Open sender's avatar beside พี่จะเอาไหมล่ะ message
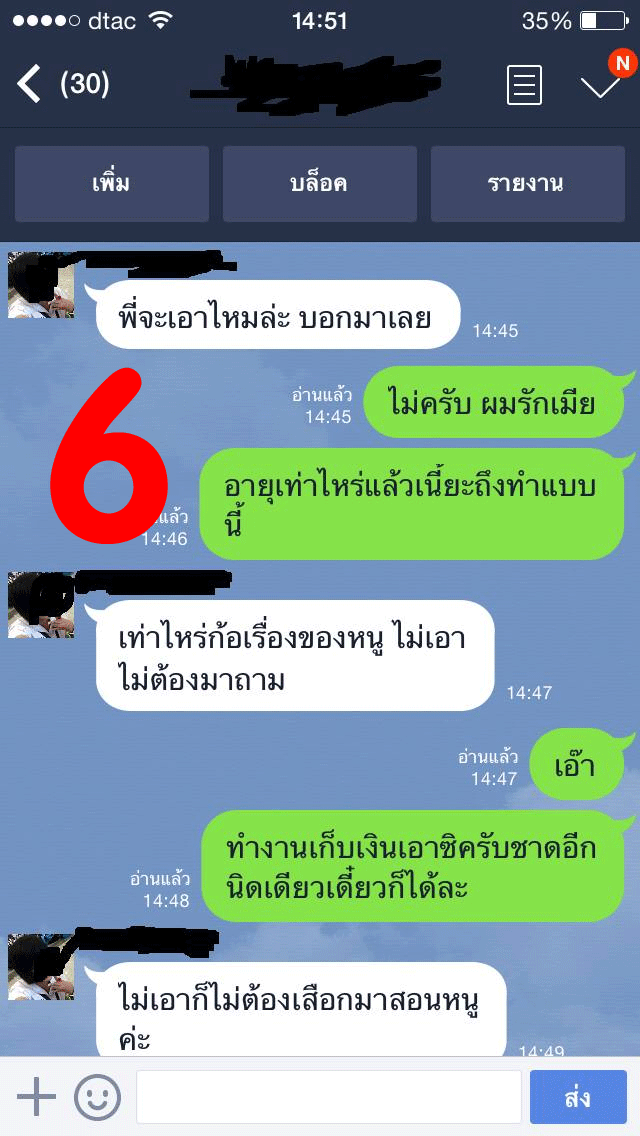 point(41,285)
